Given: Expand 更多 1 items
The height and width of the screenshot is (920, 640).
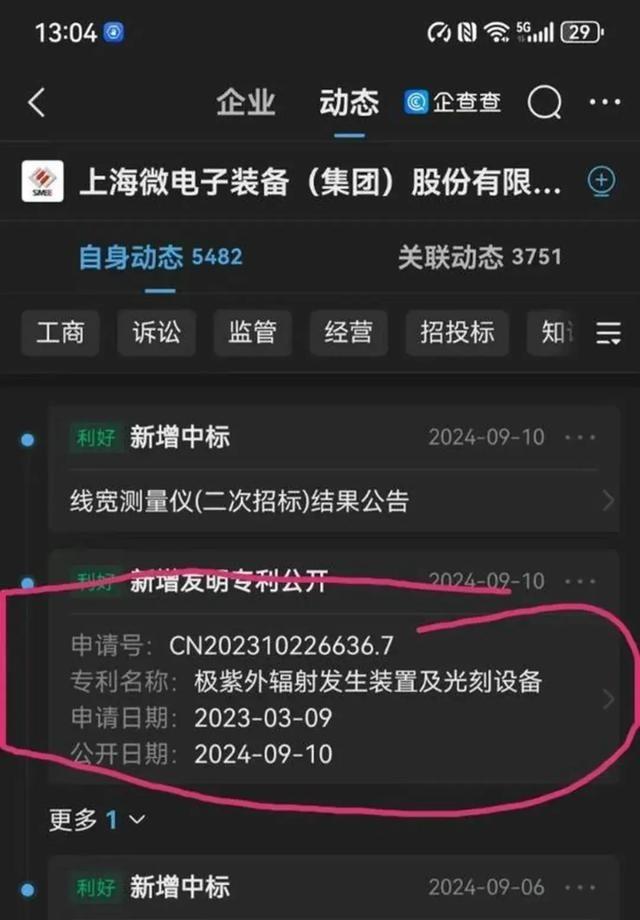Looking at the screenshot, I should (97, 820).
